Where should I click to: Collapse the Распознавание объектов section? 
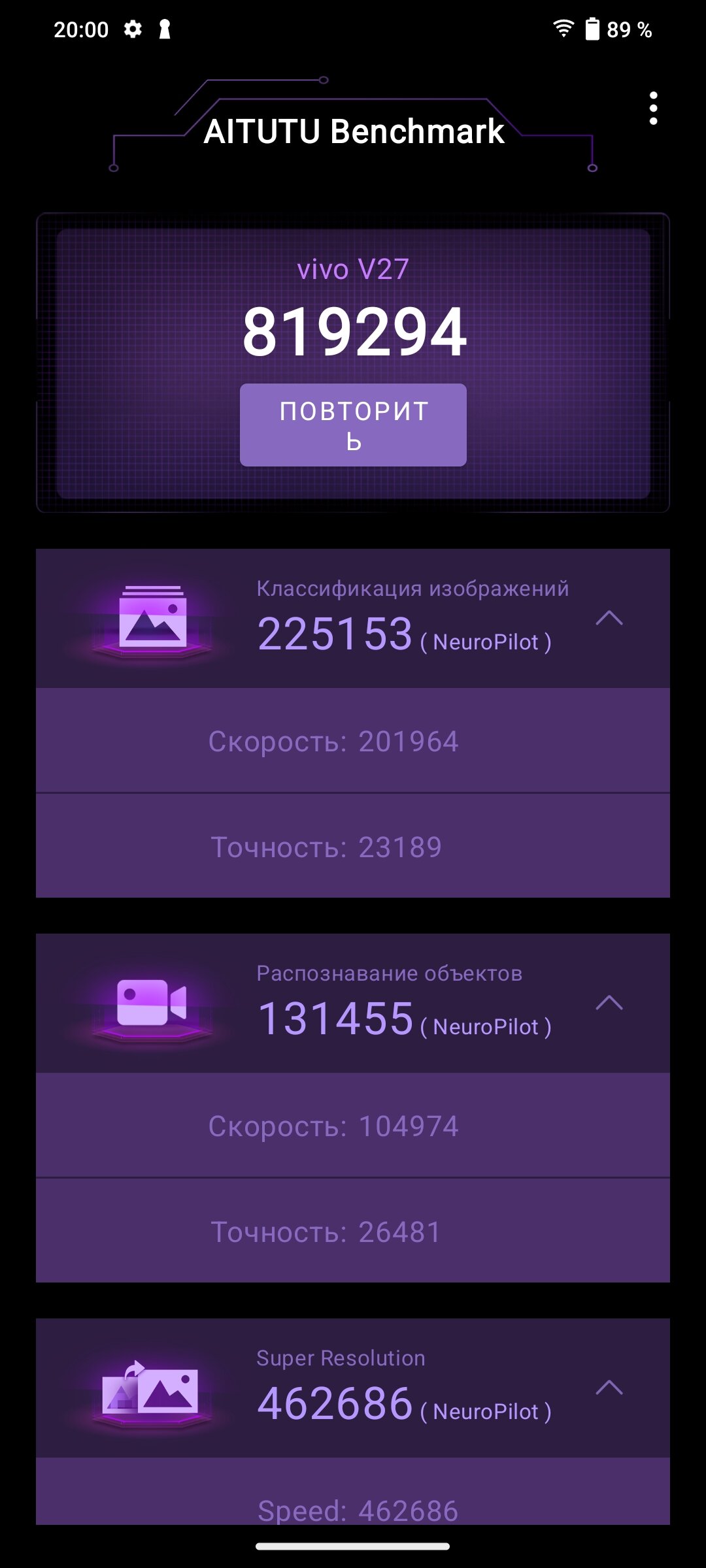pyautogui.click(x=609, y=1003)
